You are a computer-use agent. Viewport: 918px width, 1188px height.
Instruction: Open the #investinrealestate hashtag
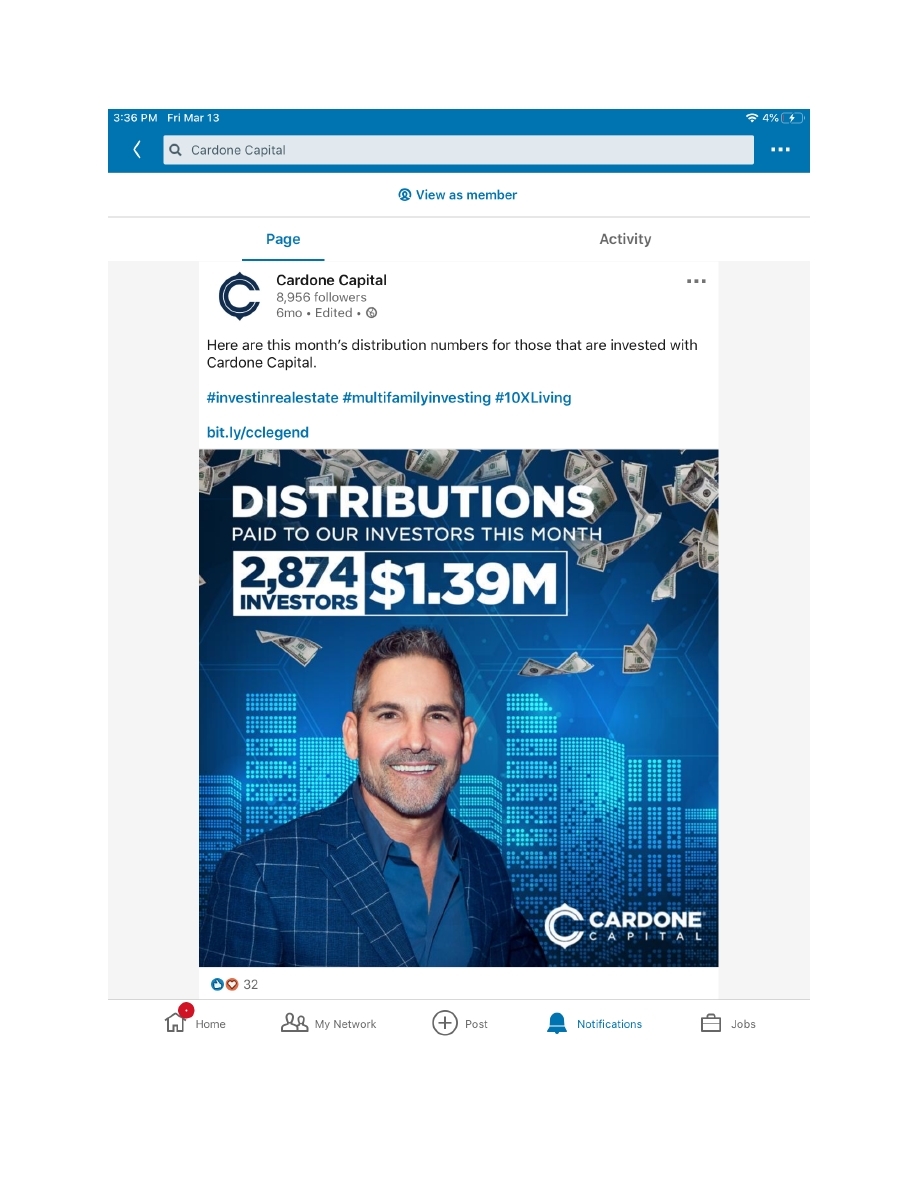click(272, 398)
